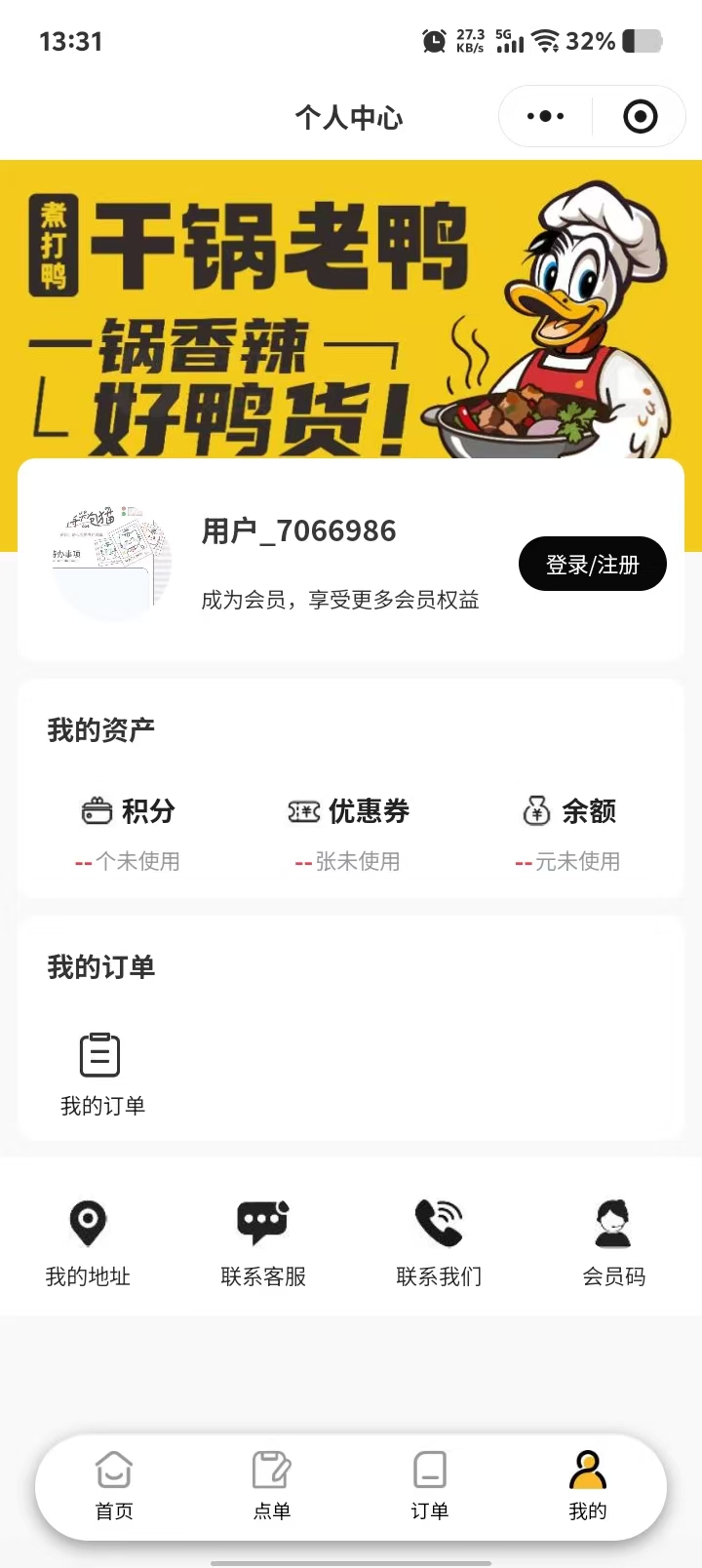
Task: Open the user profile avatar
Action: (x=111, y=563)
